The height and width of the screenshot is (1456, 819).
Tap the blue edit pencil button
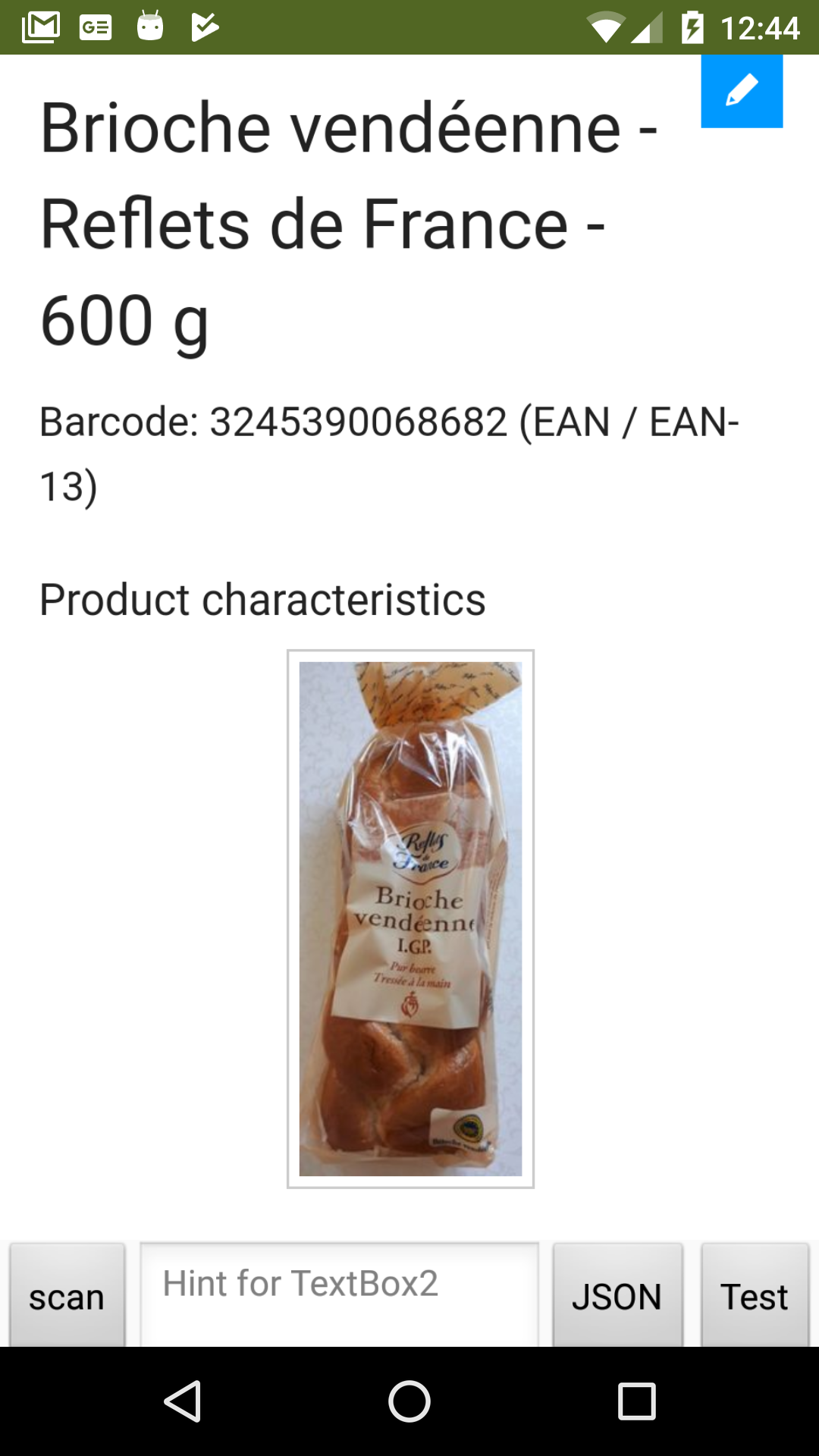(x=742, y=91)
